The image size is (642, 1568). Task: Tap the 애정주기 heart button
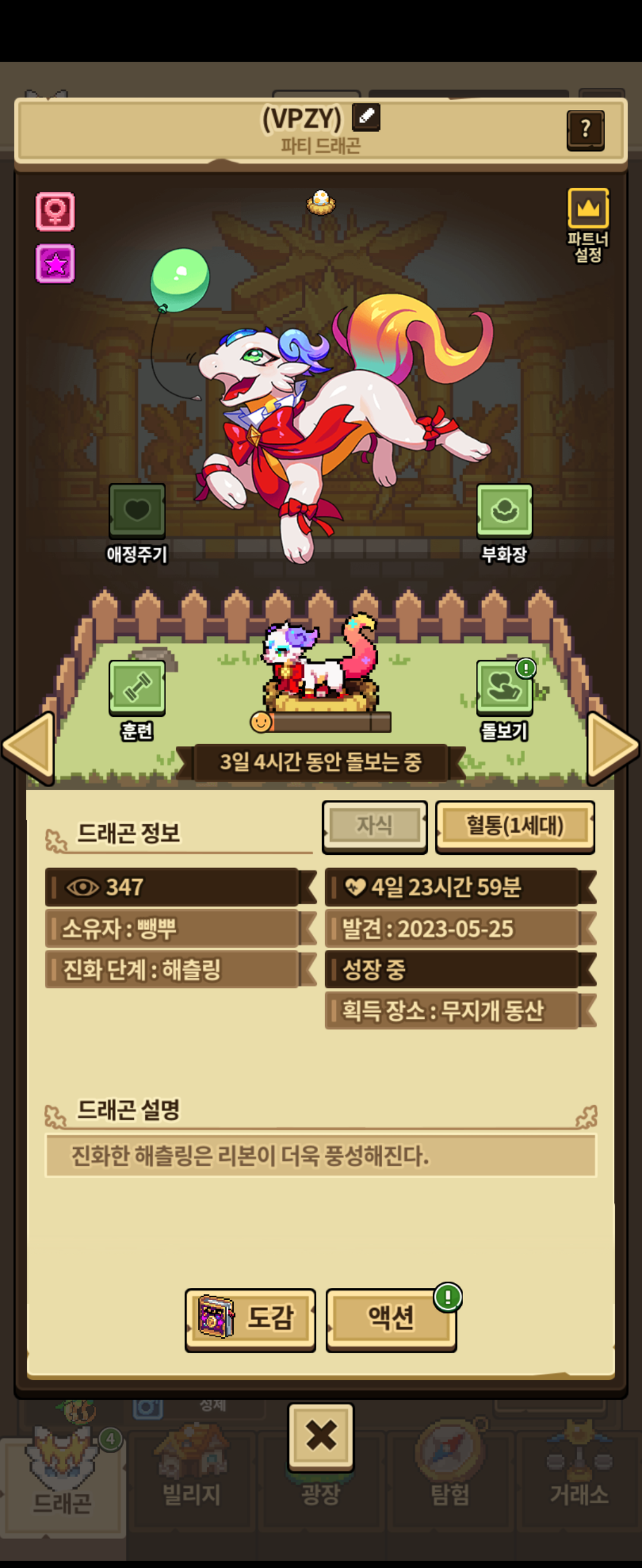137,510
